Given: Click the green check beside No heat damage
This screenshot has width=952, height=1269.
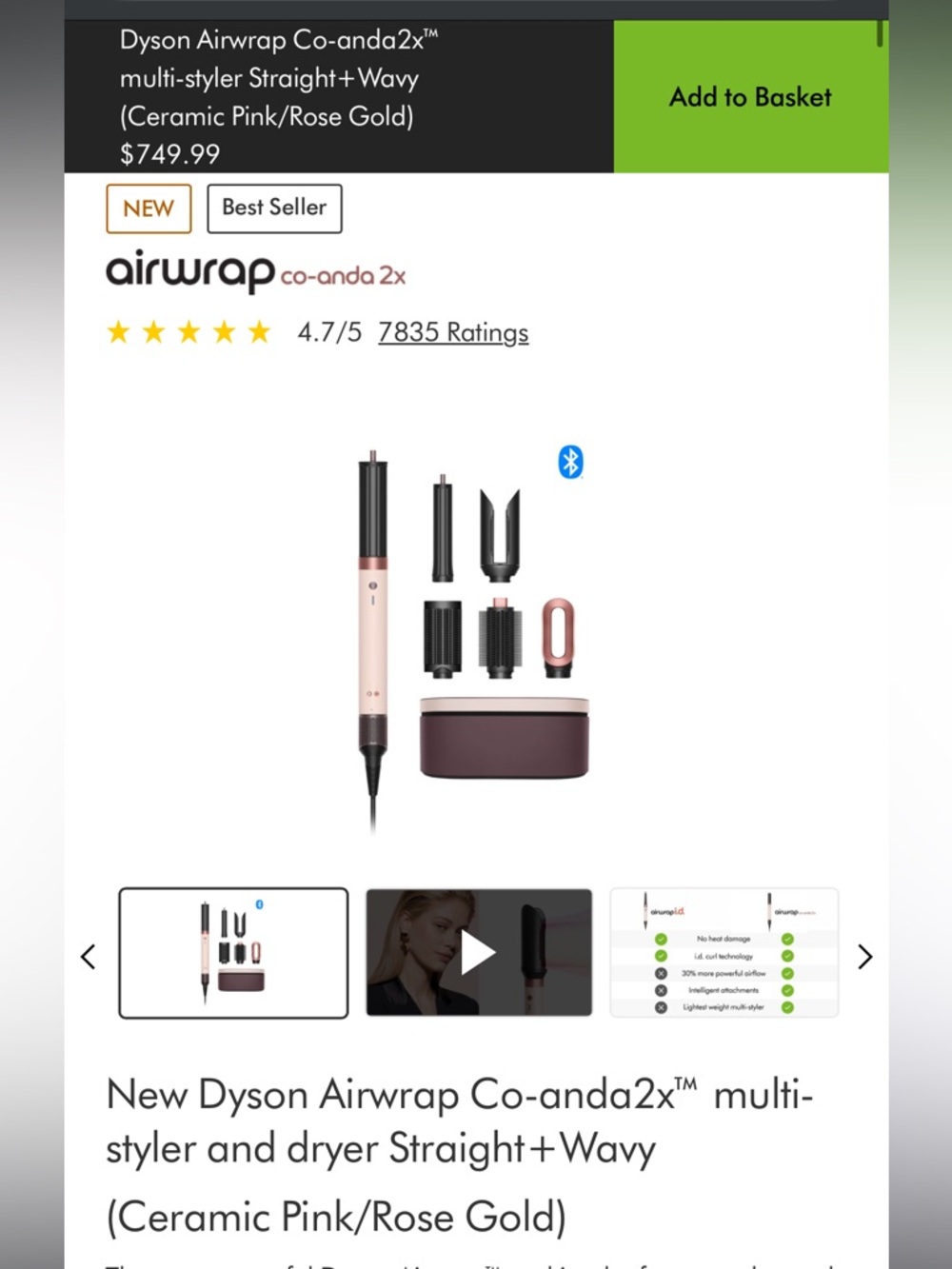Looking at the screenshot, I should [661, 939].
